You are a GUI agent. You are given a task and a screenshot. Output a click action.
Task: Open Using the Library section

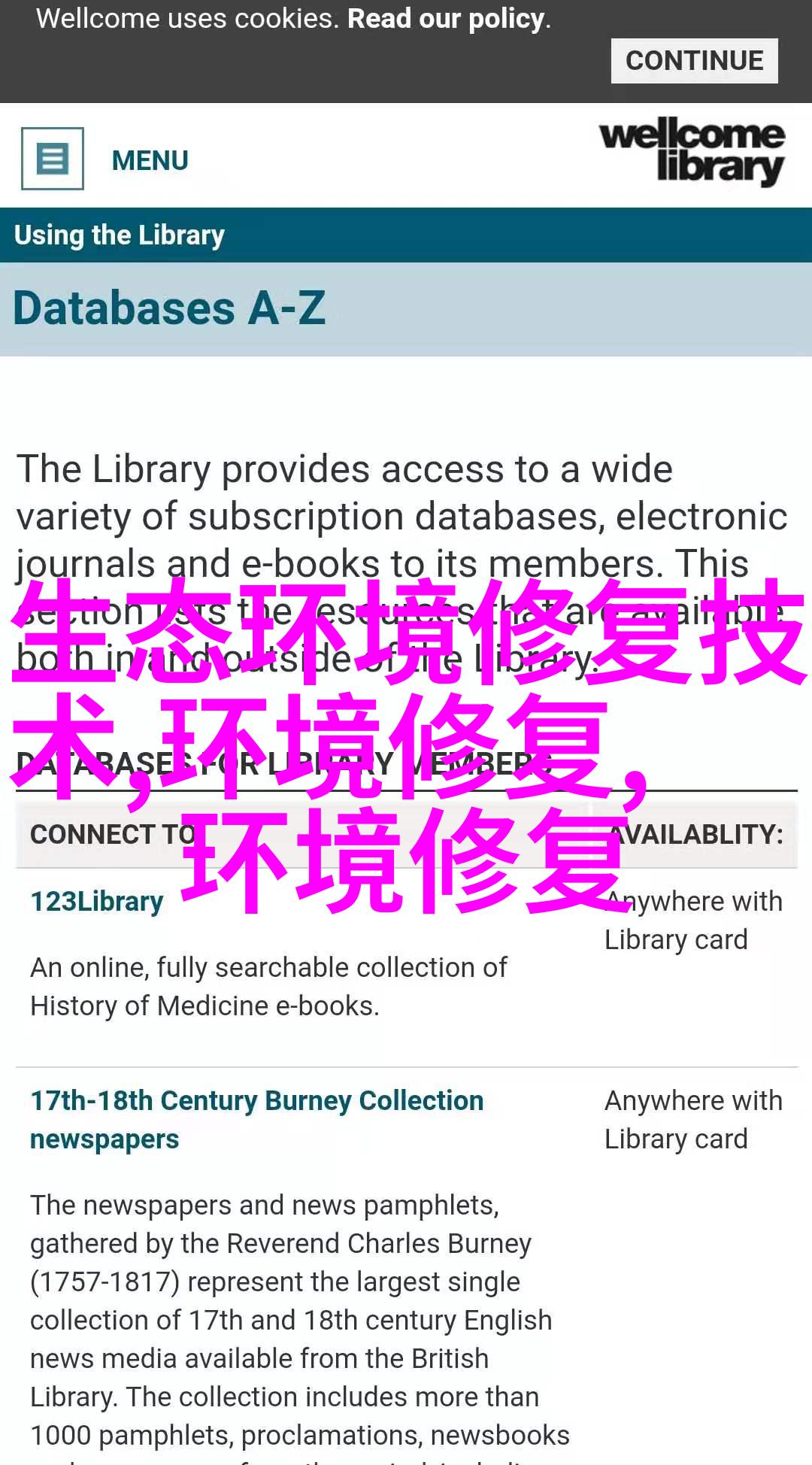point(120,235)
